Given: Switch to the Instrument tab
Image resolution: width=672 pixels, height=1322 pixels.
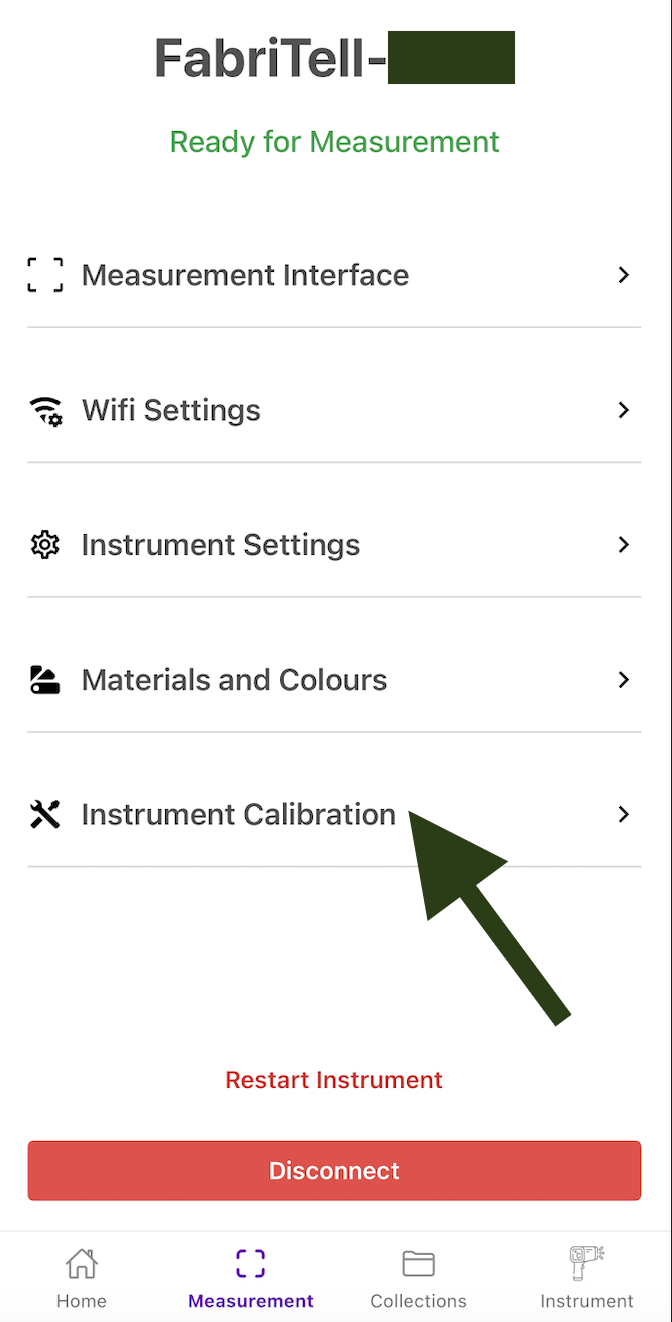Looking at the screenshot, I should (587, 1278).
